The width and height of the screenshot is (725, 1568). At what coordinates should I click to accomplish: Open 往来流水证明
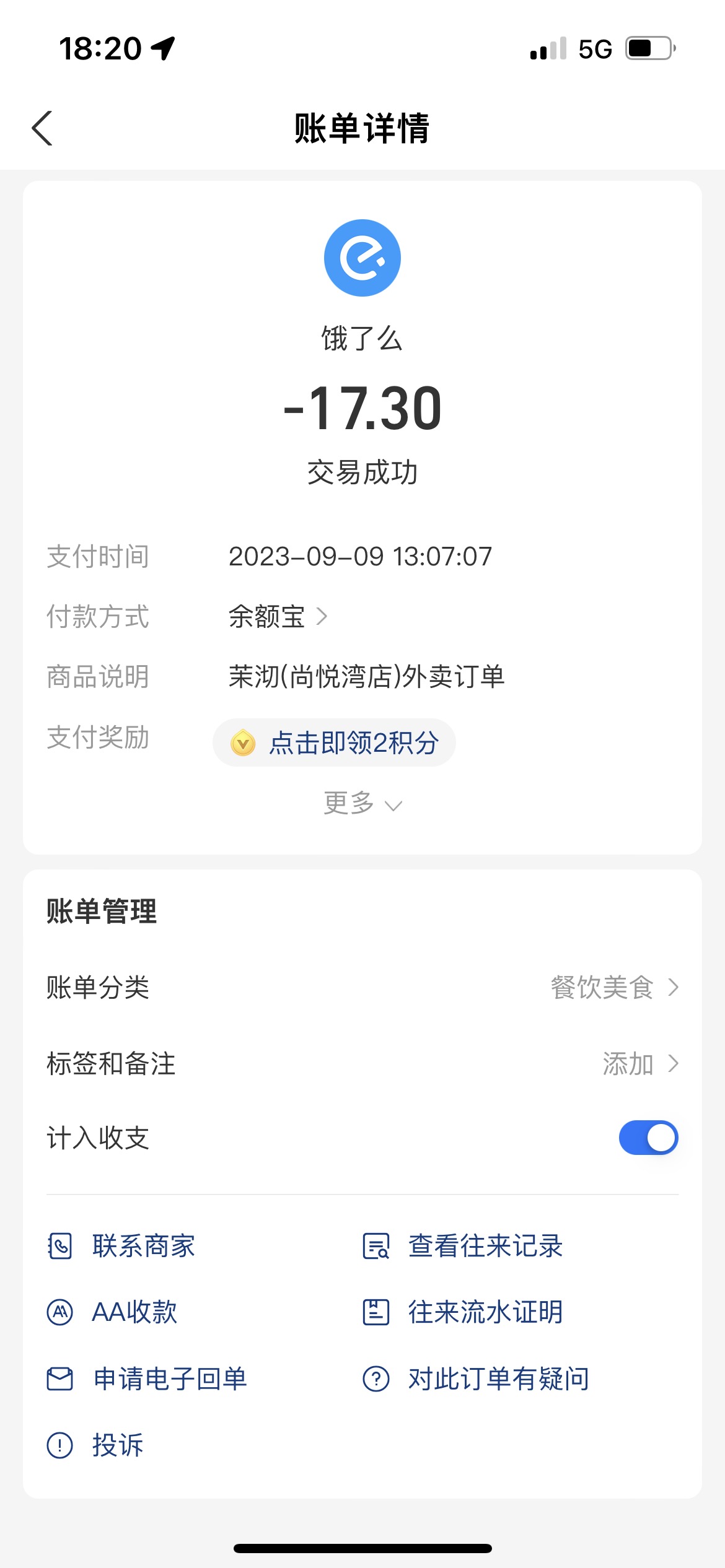462,1312
